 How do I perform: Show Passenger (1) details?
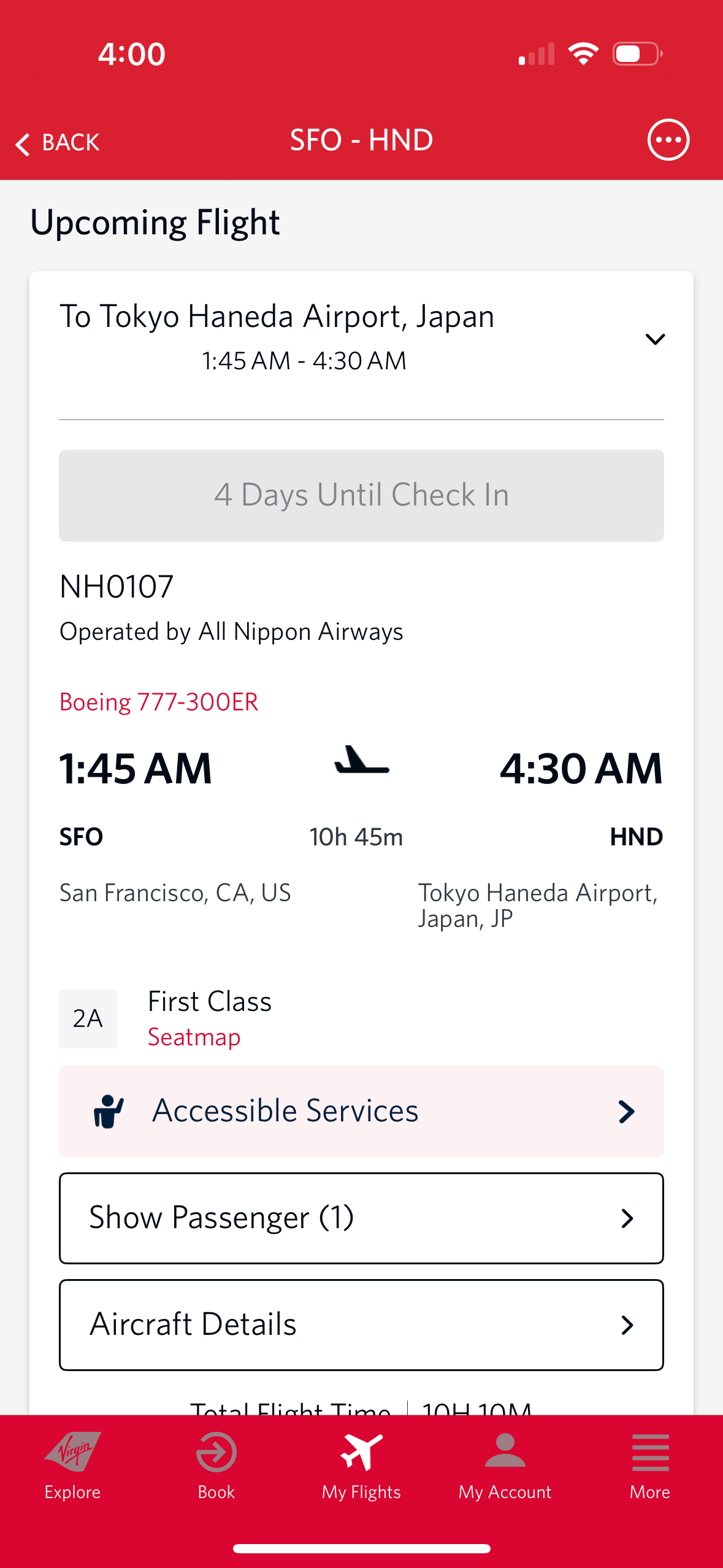click(361, 1218)
